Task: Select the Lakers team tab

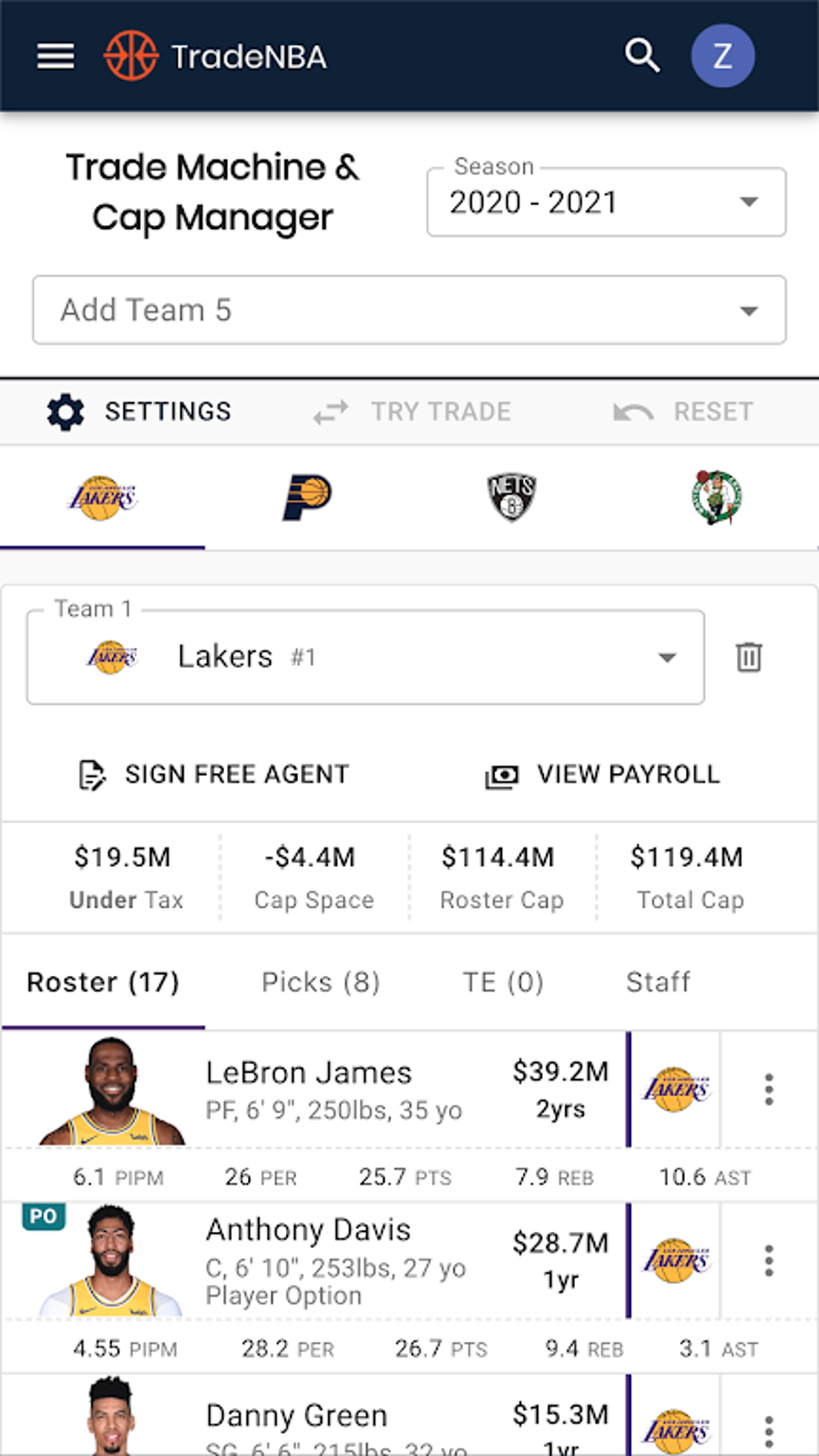Action: pos(102,497)
